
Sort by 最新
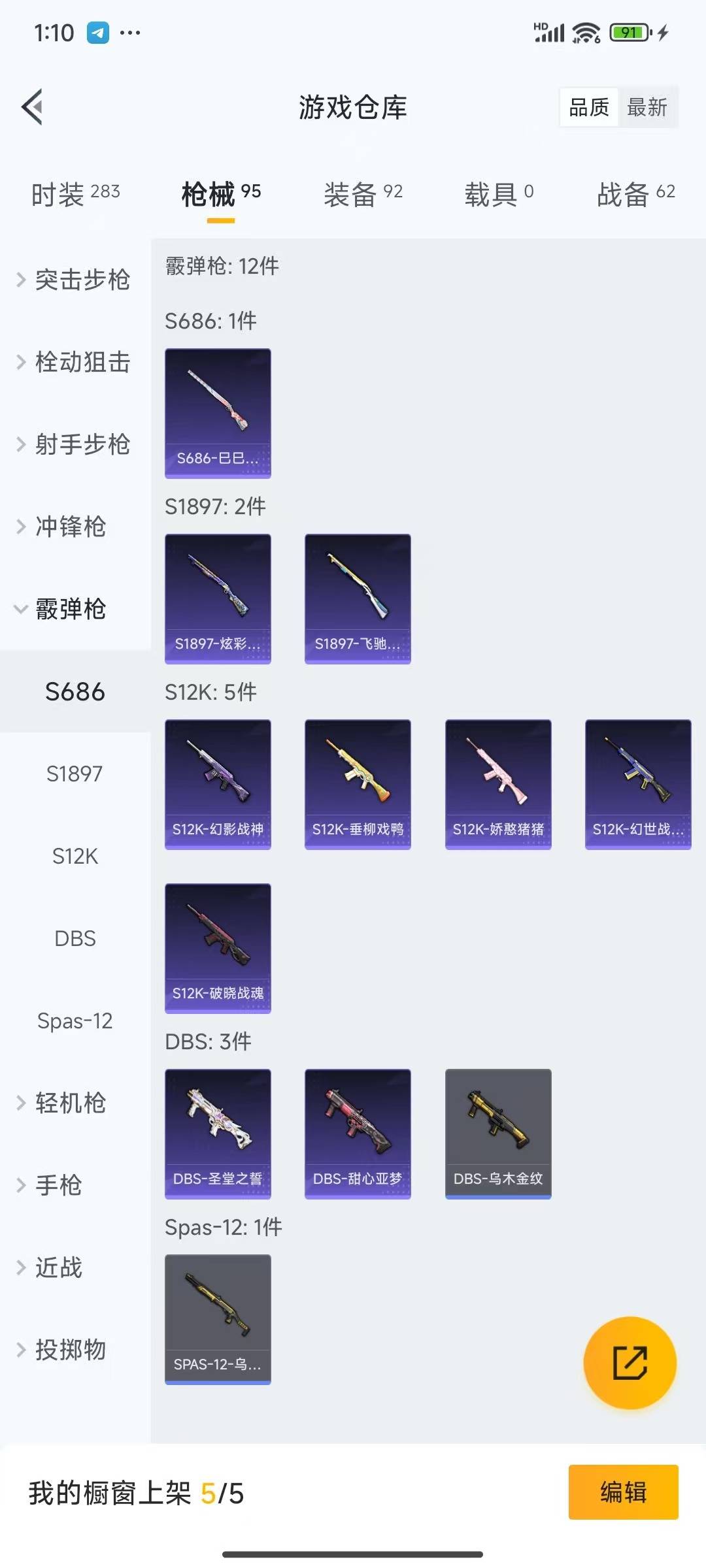point(647,107)
